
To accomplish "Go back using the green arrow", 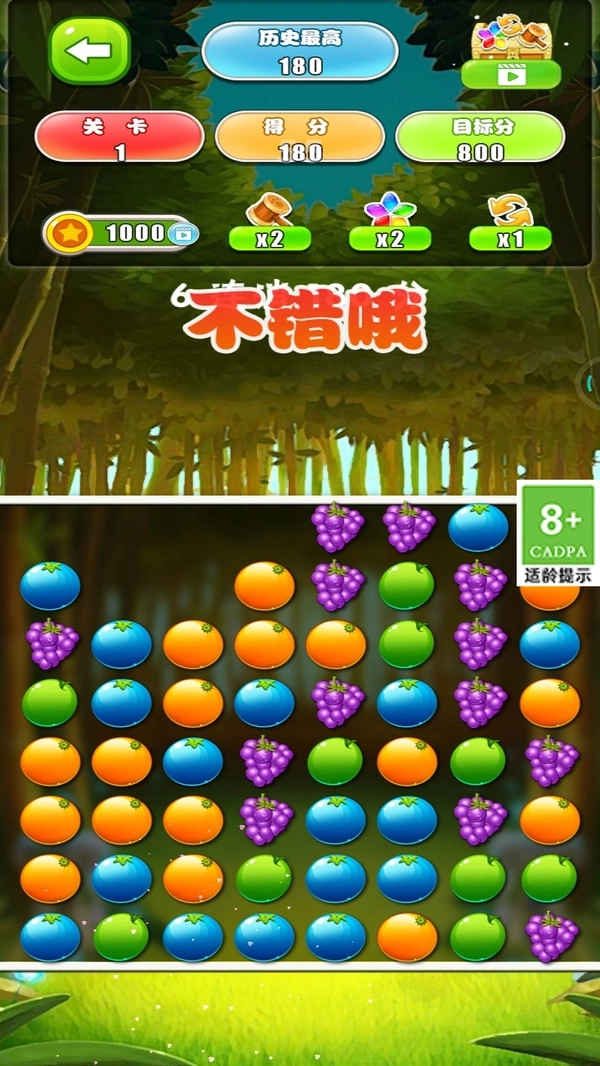I will pos(90,50).
